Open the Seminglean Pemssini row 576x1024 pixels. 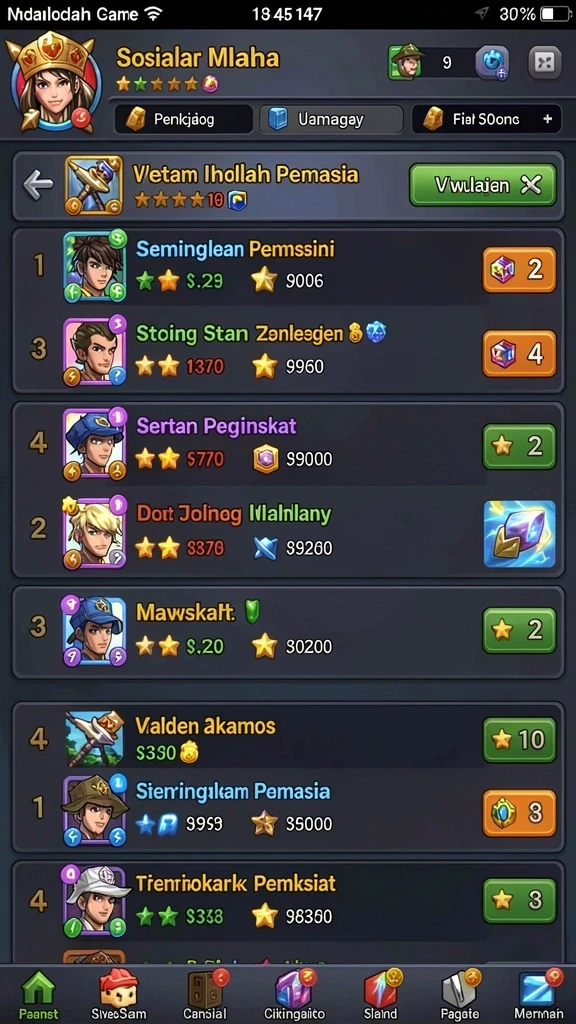click(x=288, y=268)
